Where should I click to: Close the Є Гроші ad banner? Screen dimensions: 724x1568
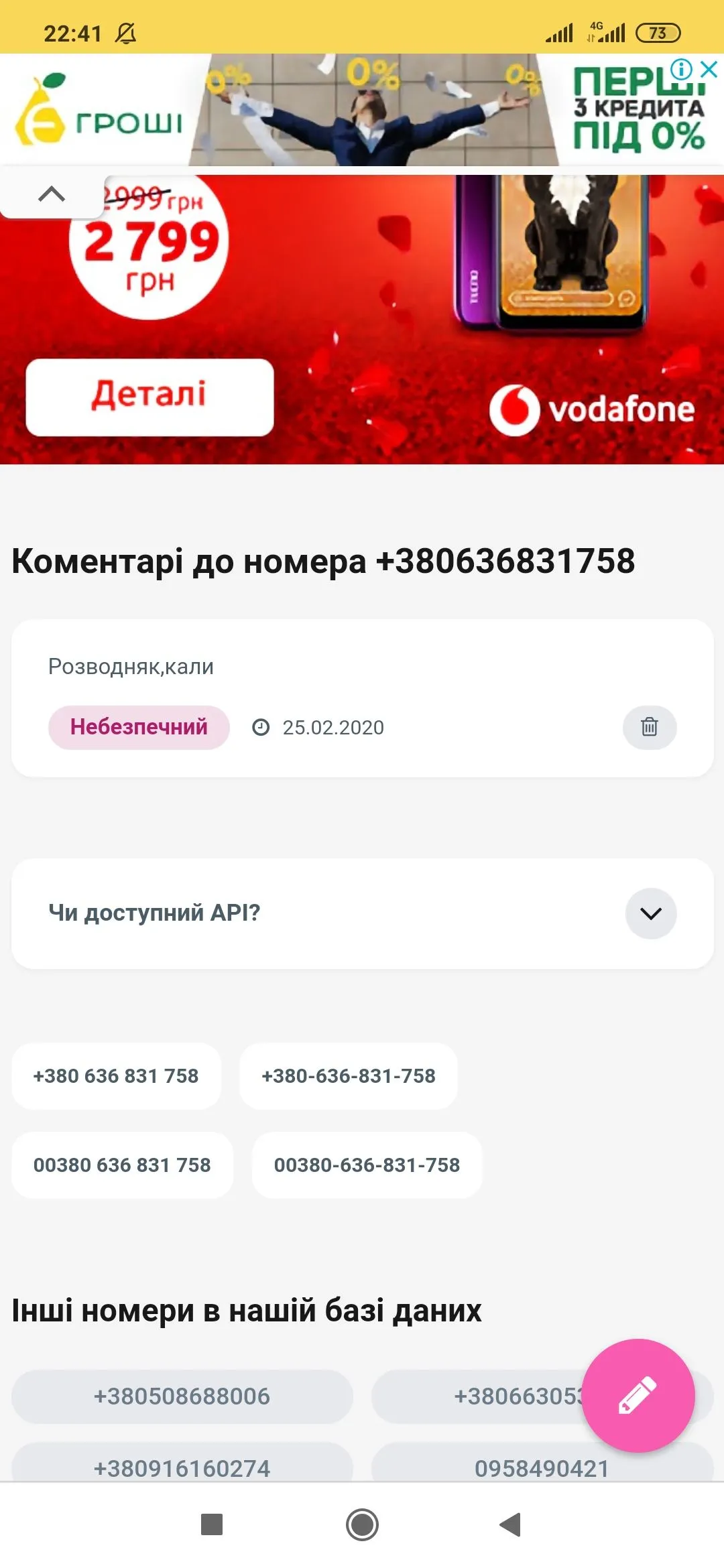(709, 68)
